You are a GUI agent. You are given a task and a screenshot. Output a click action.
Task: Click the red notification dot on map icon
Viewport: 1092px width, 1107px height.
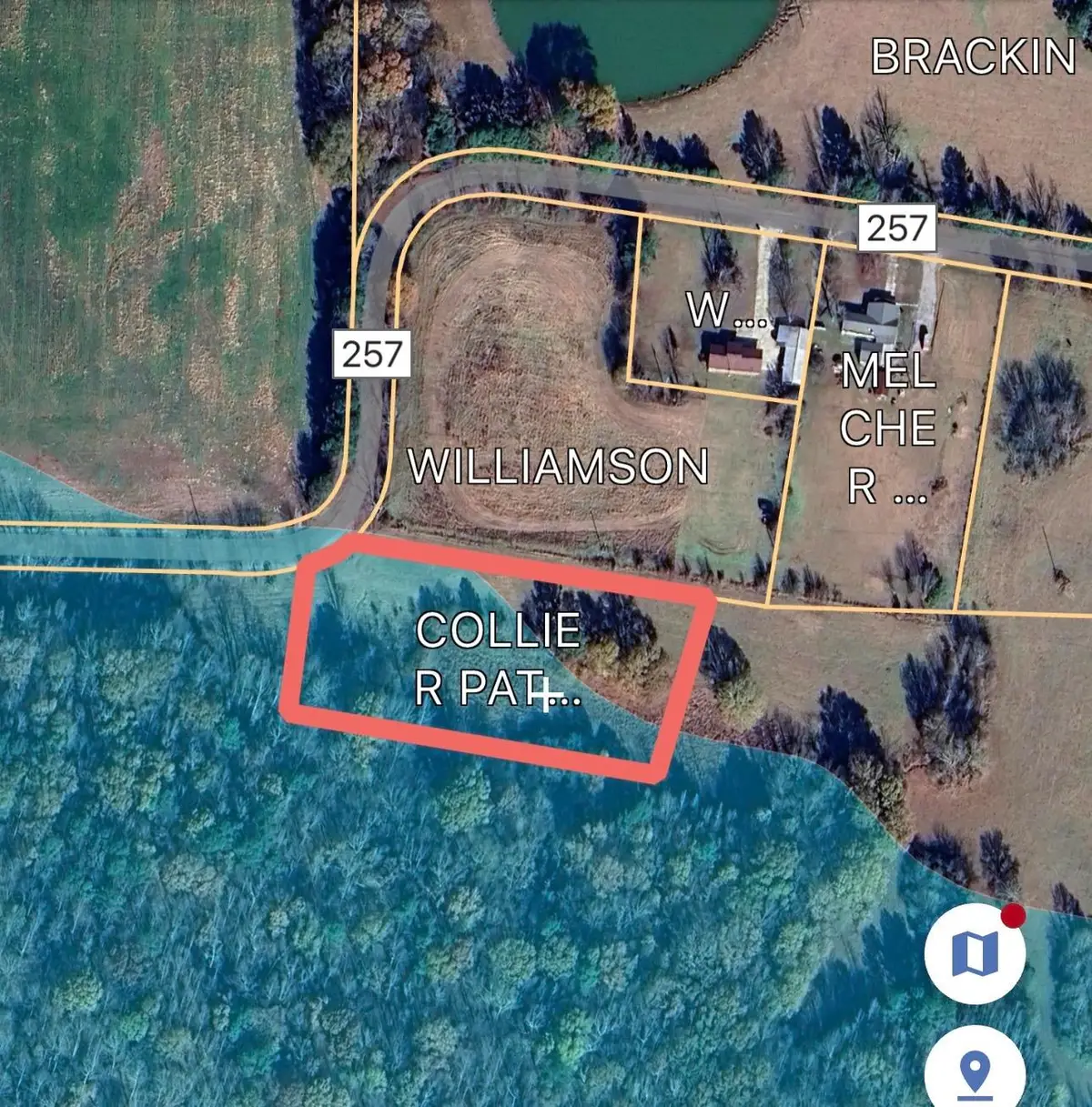point(1012,916)
